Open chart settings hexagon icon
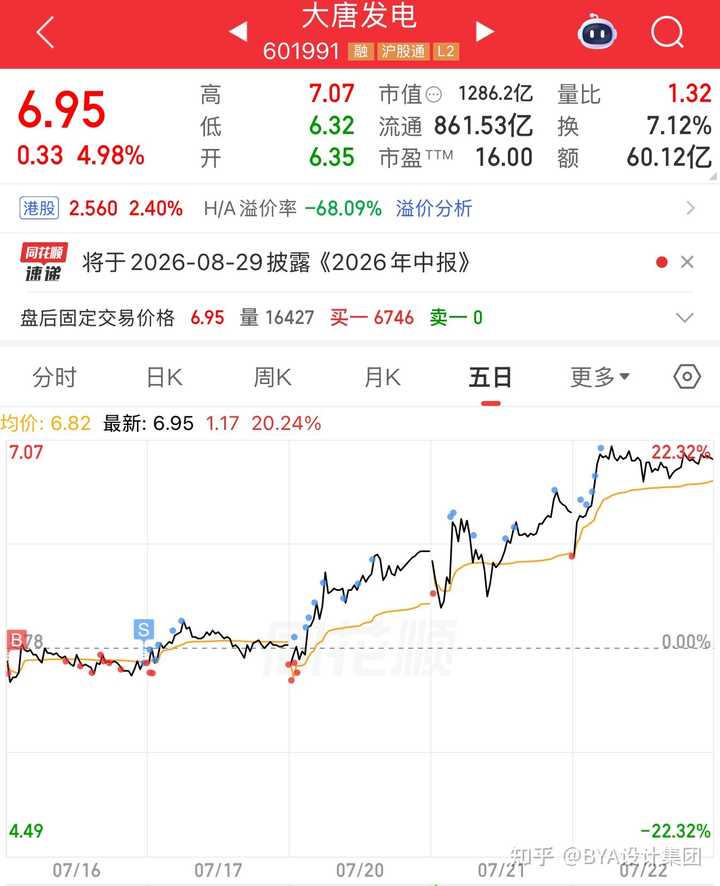Screen dimensions: 720x886 pos(687,376)
